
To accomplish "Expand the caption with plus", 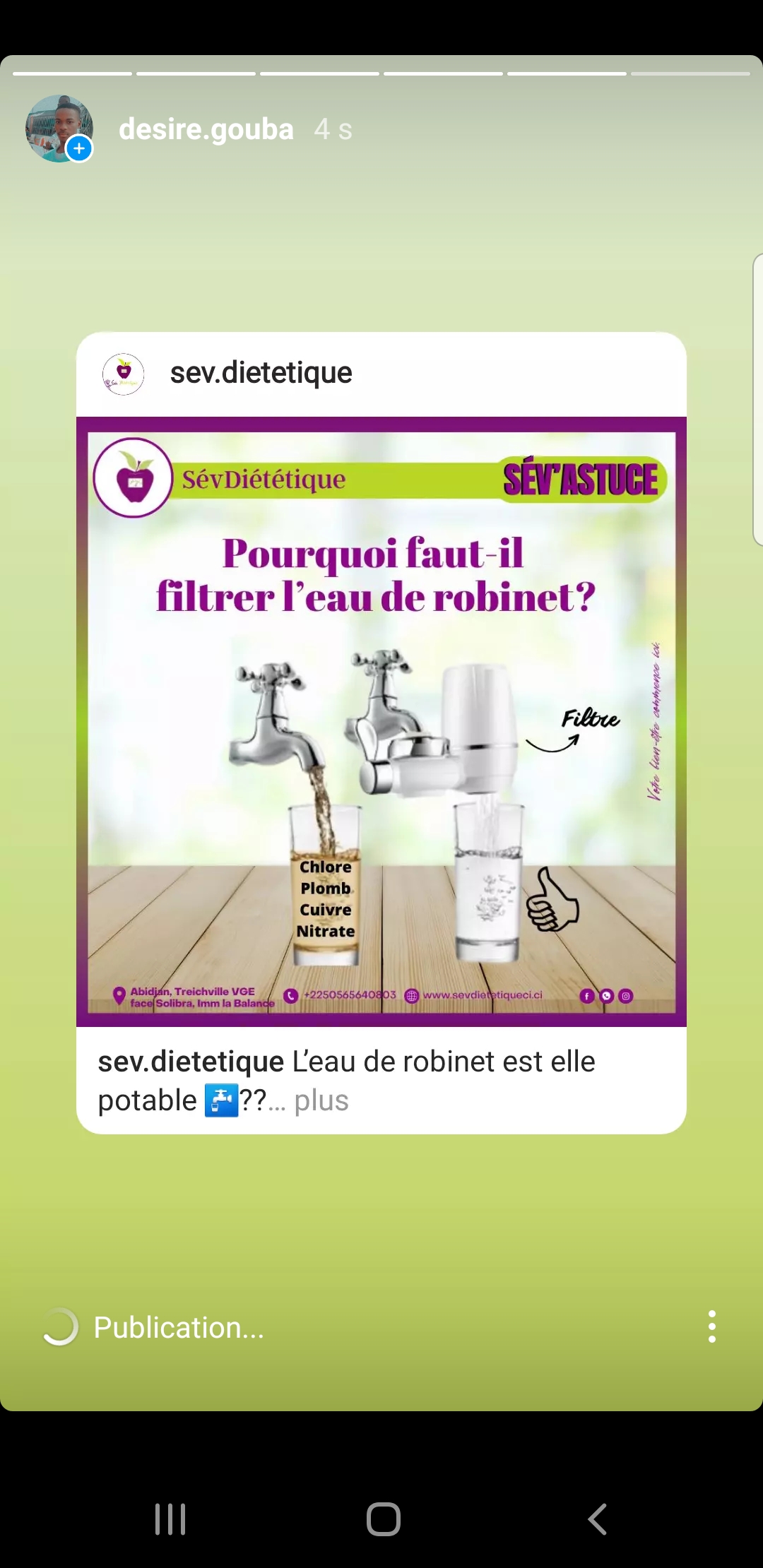I will [x=321, y=1100].
